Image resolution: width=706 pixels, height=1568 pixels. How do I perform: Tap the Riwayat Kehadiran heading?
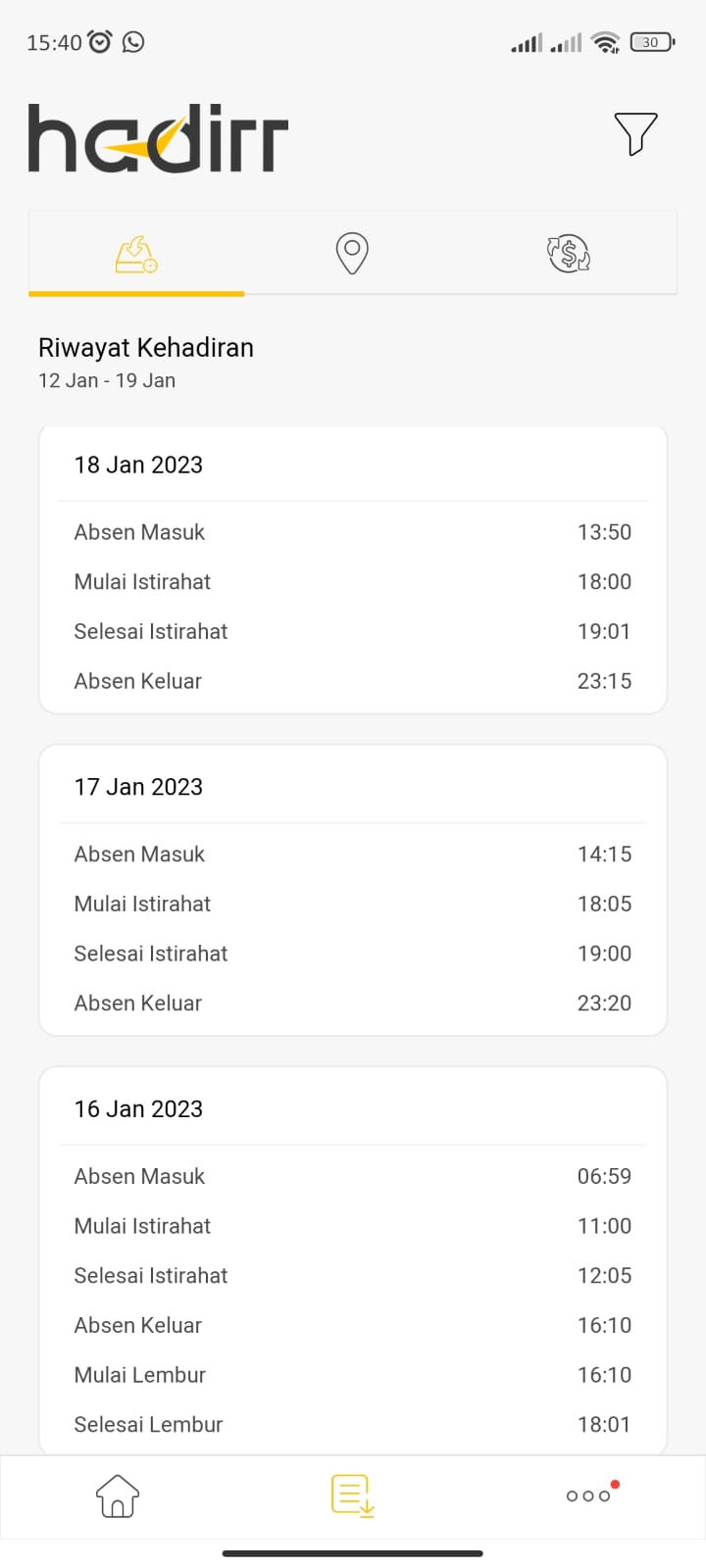(145, 347)
